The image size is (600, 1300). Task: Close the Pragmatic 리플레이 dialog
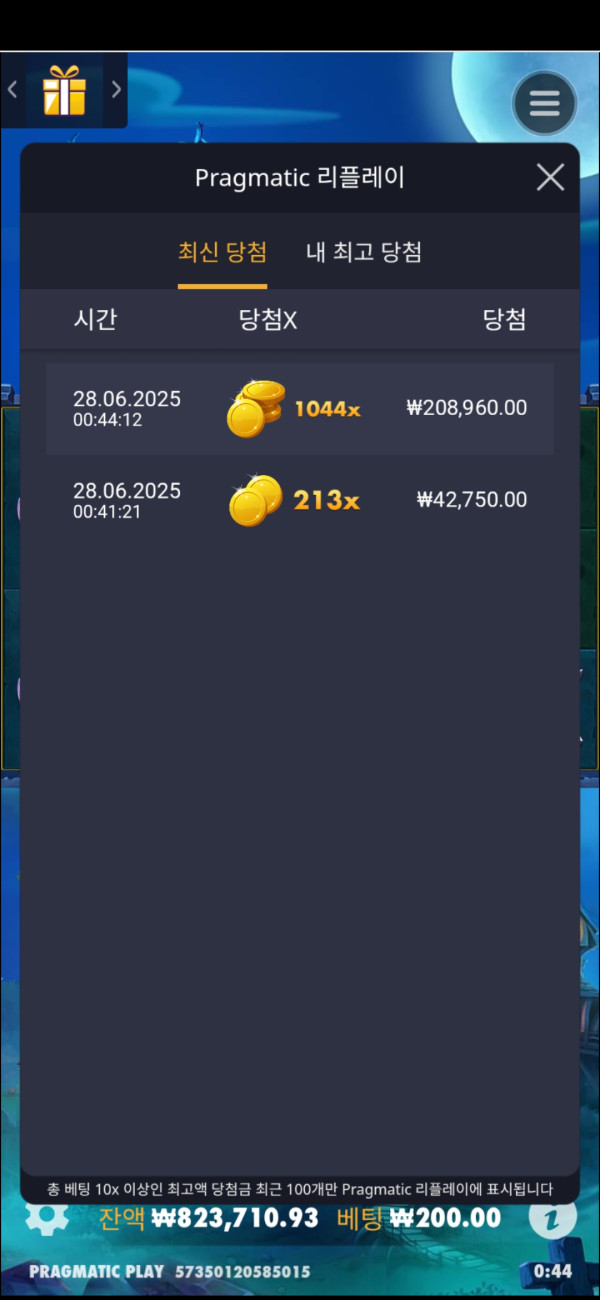click(x=550, y=178)
